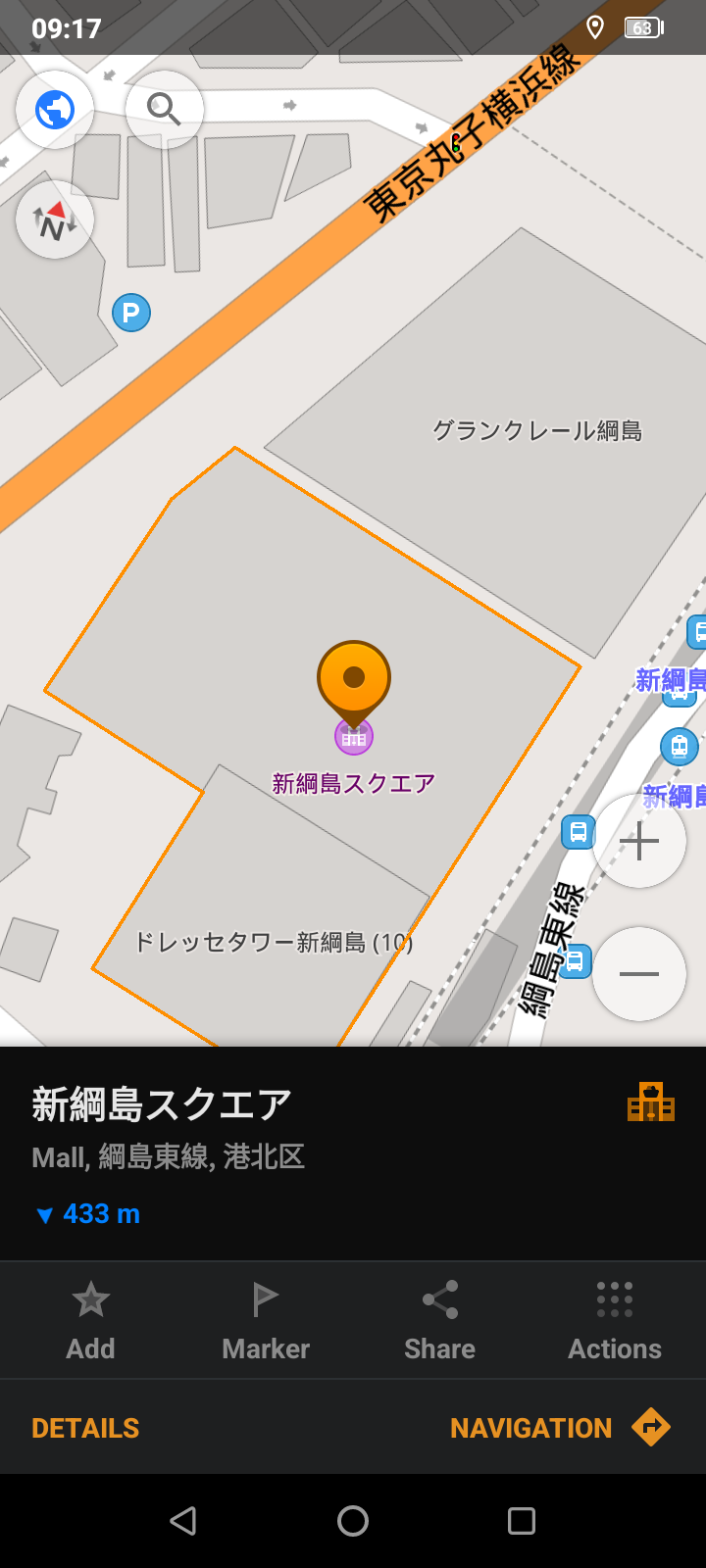Screen dimensions: 706x1568
Task: Open DETAILS for this place
Action: (85, 1428)
